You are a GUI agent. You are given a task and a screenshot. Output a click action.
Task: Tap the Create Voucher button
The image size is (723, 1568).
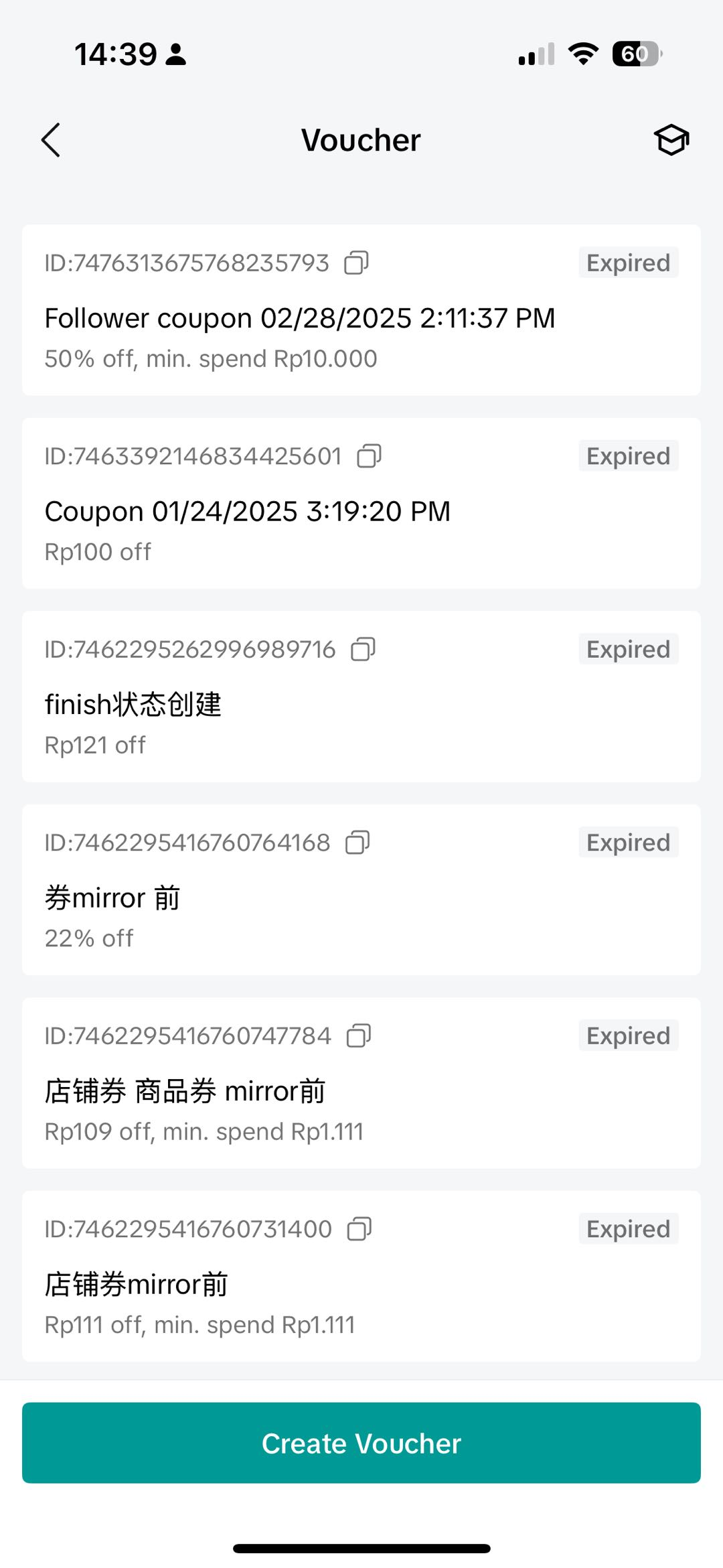(361, 1443)
